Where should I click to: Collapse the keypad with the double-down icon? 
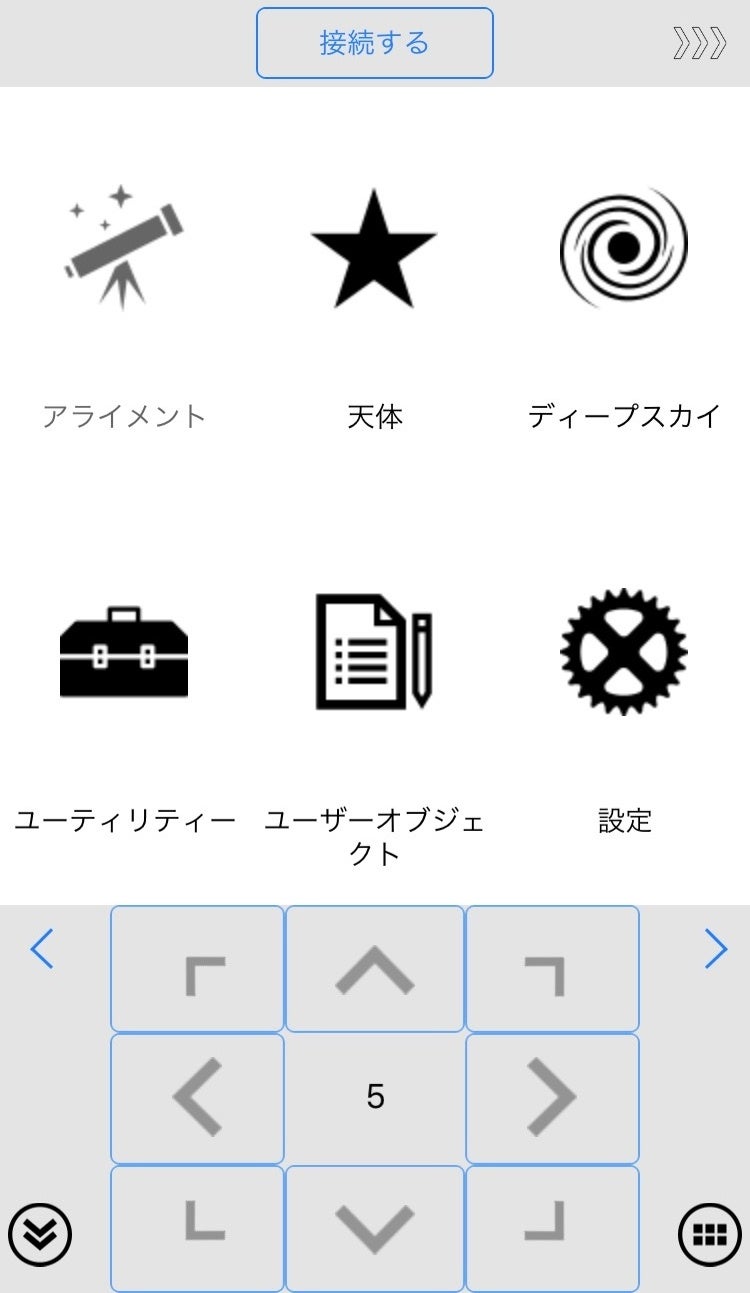click(40, 1236)
